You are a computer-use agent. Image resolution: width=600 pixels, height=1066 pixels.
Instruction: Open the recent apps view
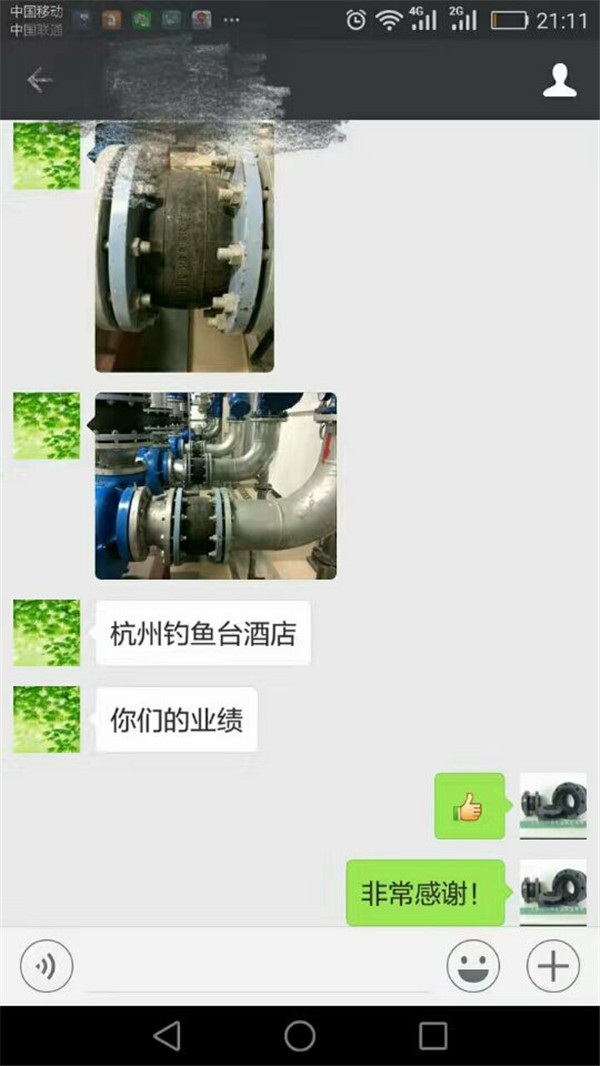coord(433,1036)
